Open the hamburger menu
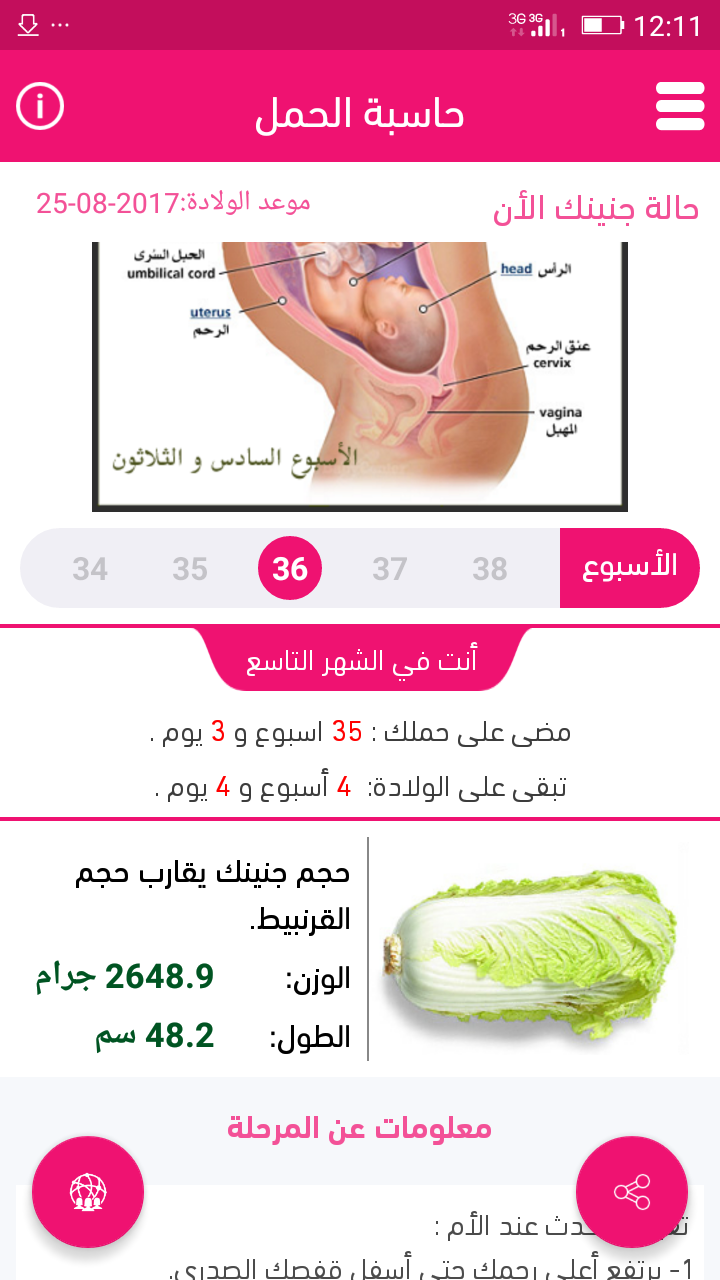720x1280 pixels. (x=680, y=106)
